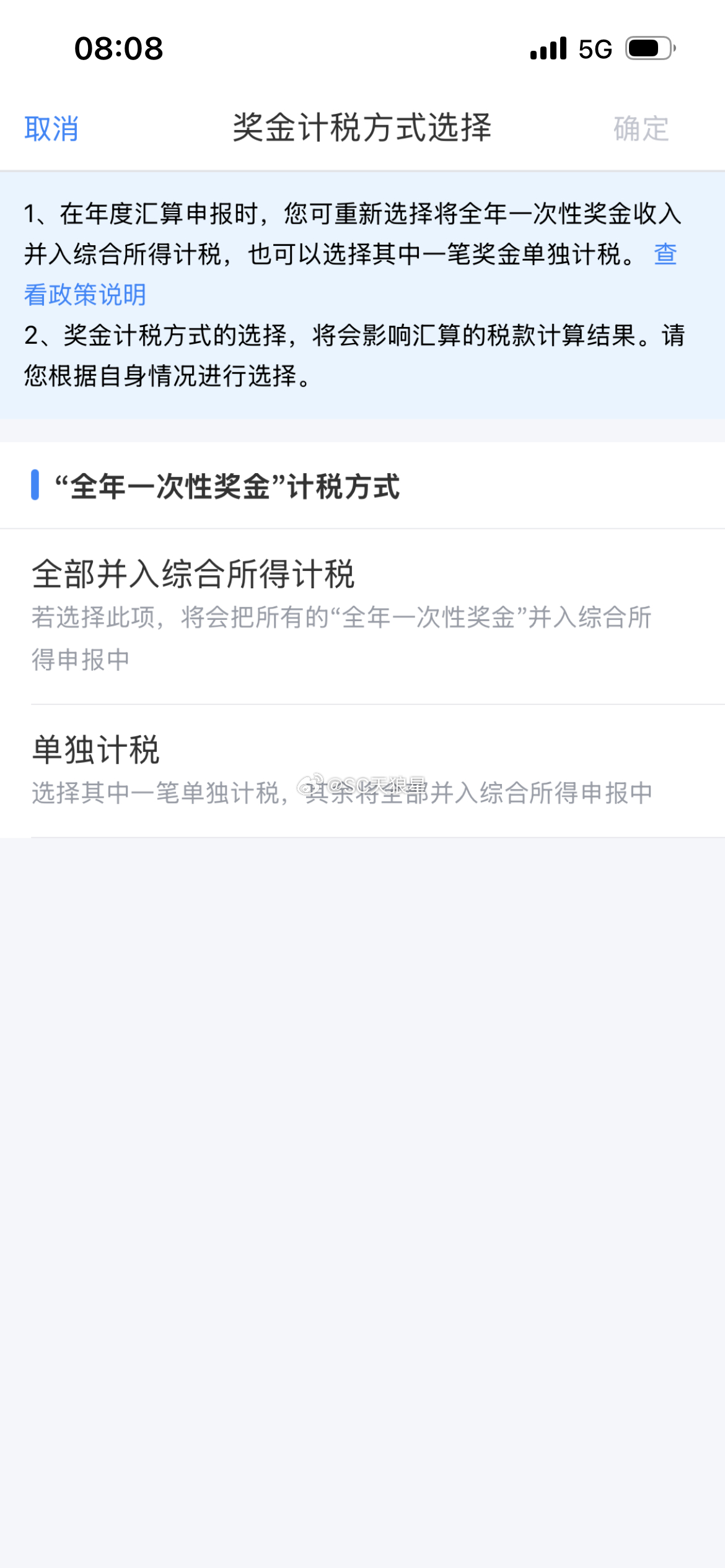Click the 5G network indicator

[593, 50]
